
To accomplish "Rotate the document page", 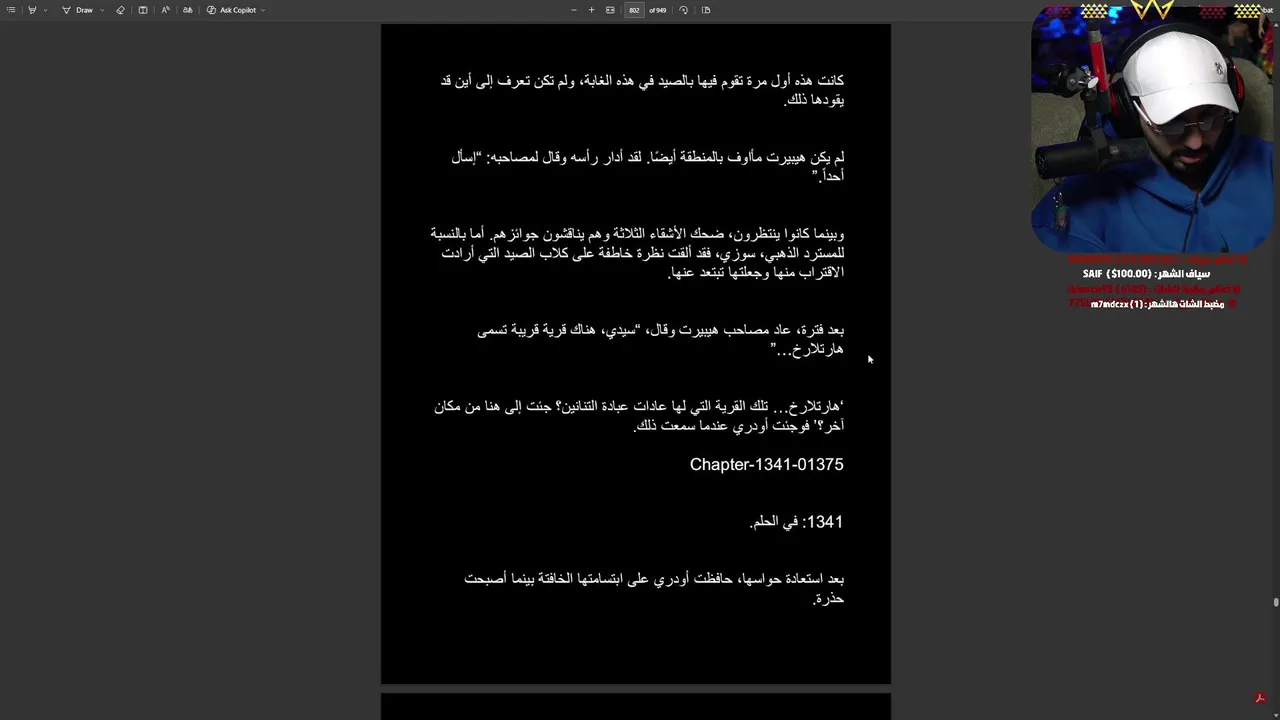I will point(683,10).
